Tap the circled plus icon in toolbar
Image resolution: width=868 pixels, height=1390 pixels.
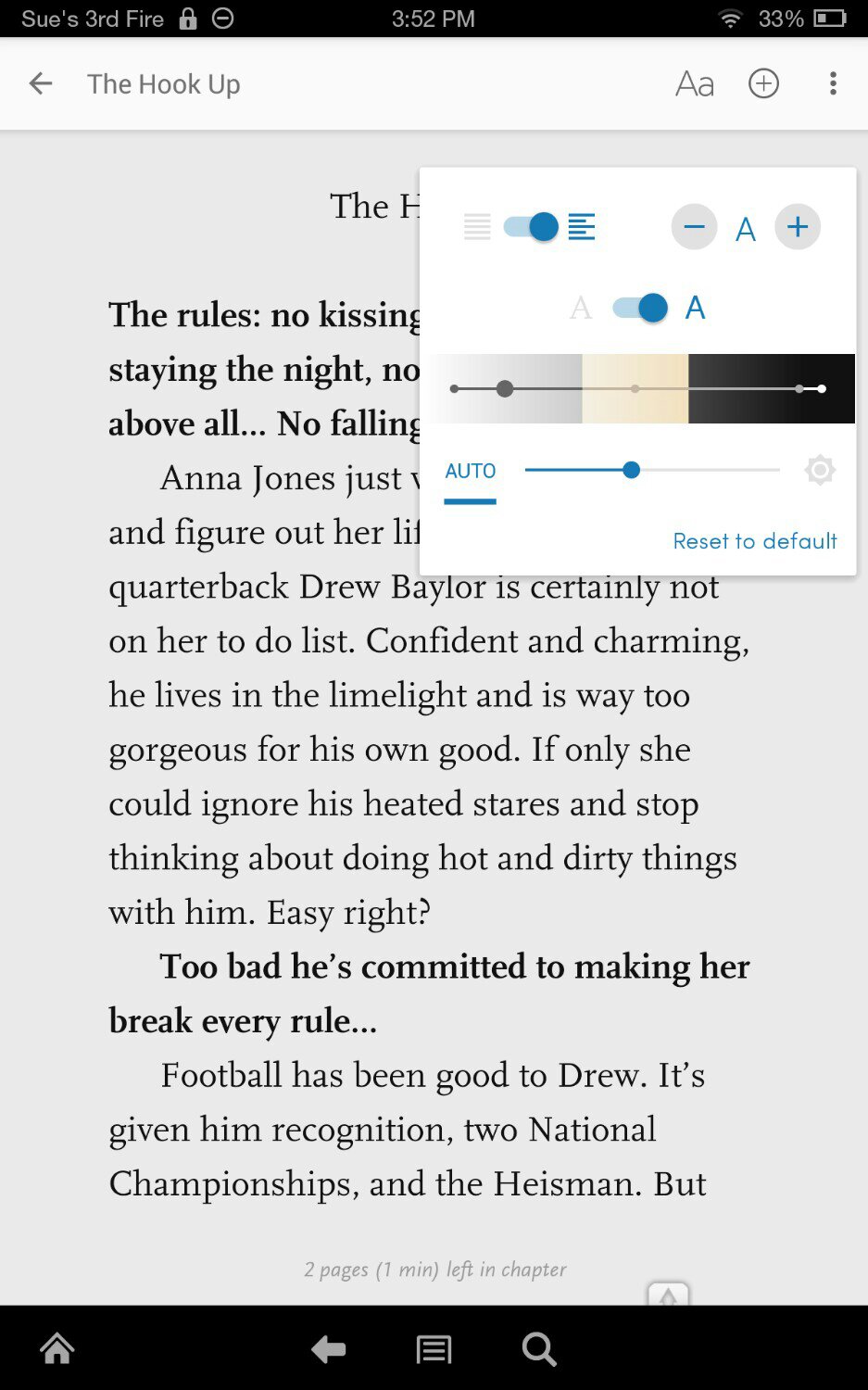[763, 84]
